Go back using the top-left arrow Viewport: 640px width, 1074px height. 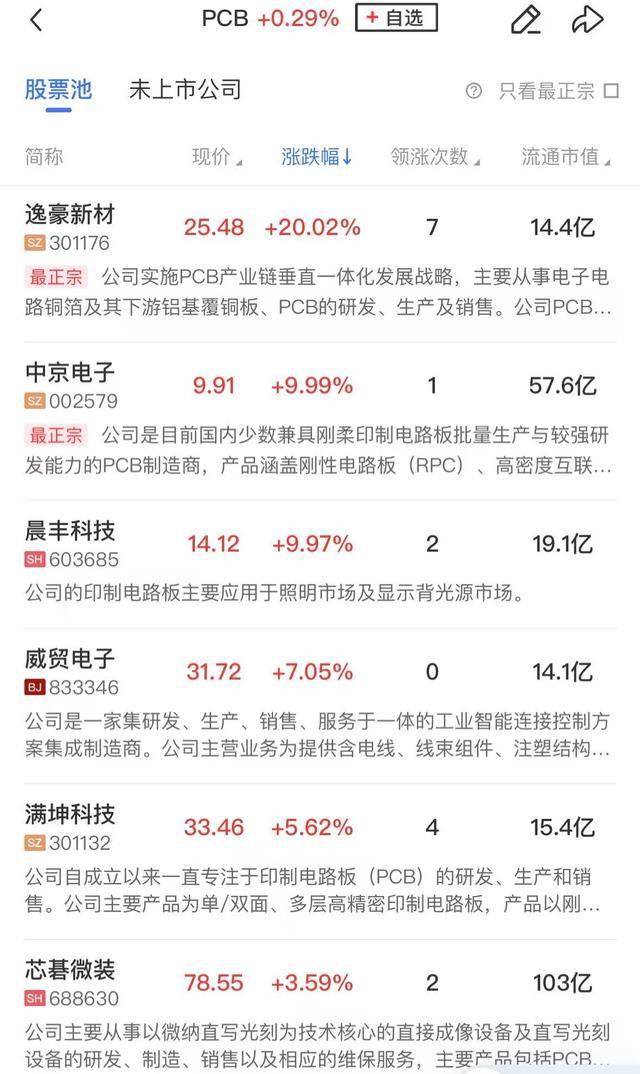(x=36, y=20)
